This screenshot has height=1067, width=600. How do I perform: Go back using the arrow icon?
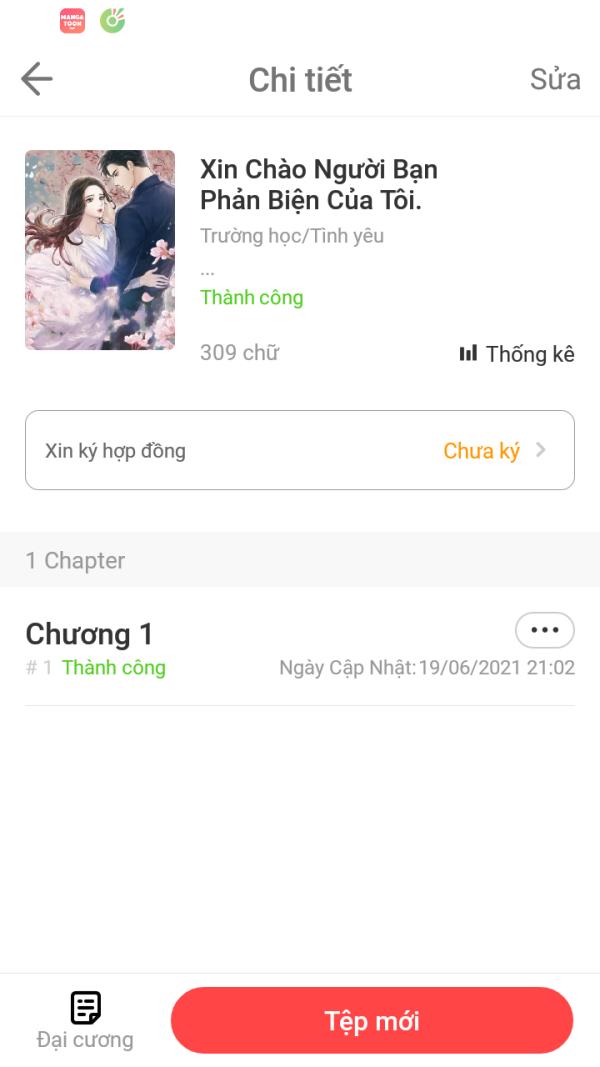[37, 79]
